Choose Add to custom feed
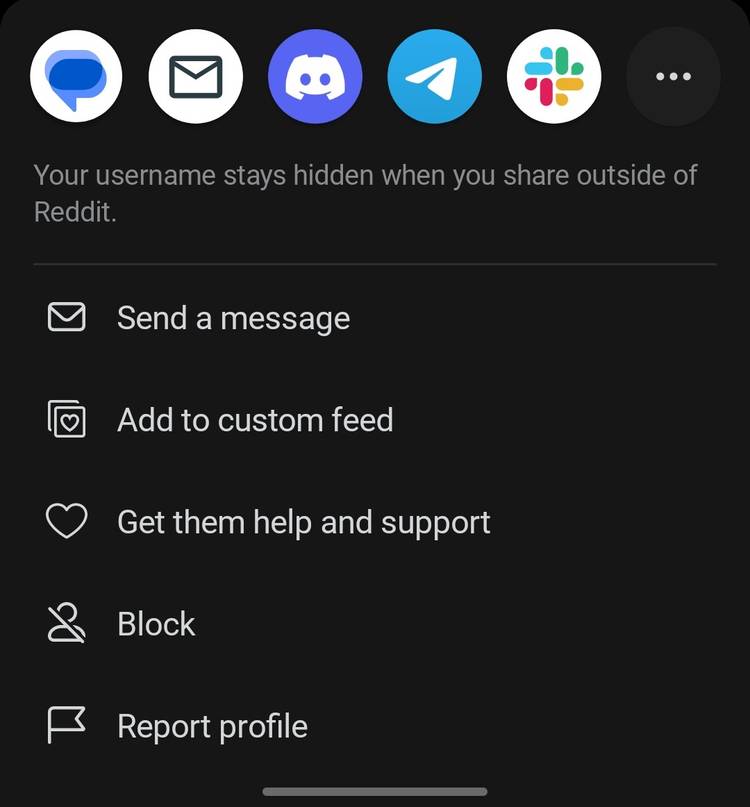This screenshot has height=807, width=750. (x=255, y=419)
